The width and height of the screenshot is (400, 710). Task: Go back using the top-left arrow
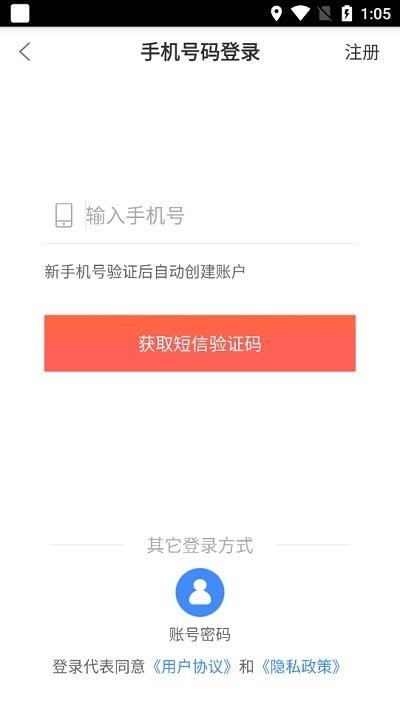[25, 52]
